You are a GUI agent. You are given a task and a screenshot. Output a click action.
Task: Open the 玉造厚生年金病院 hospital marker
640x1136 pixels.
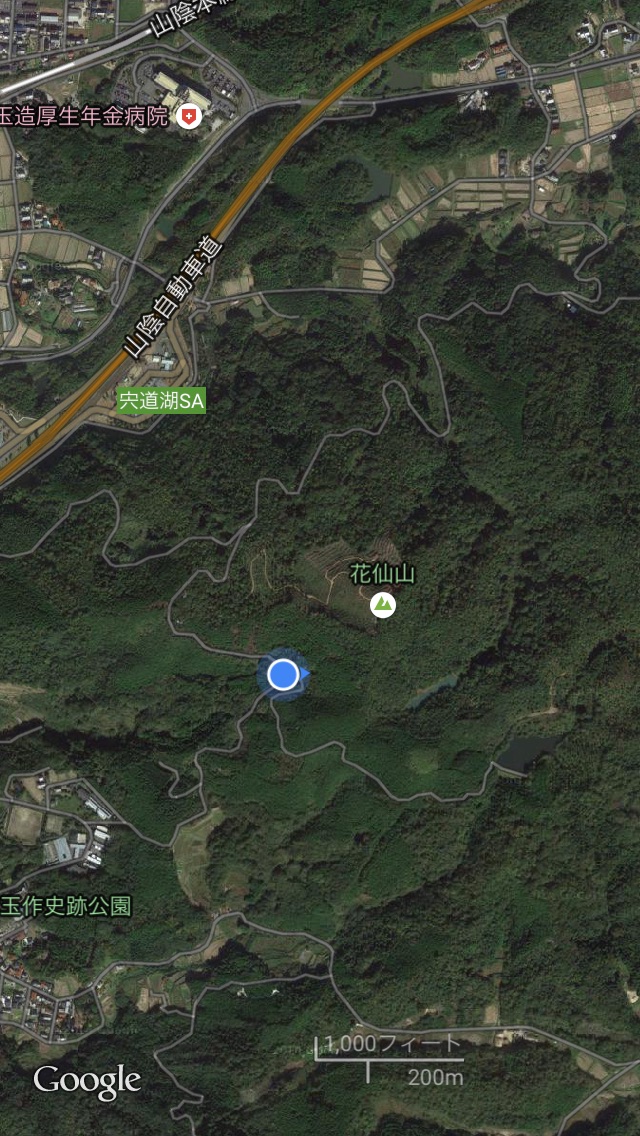[x=187, y=117]
